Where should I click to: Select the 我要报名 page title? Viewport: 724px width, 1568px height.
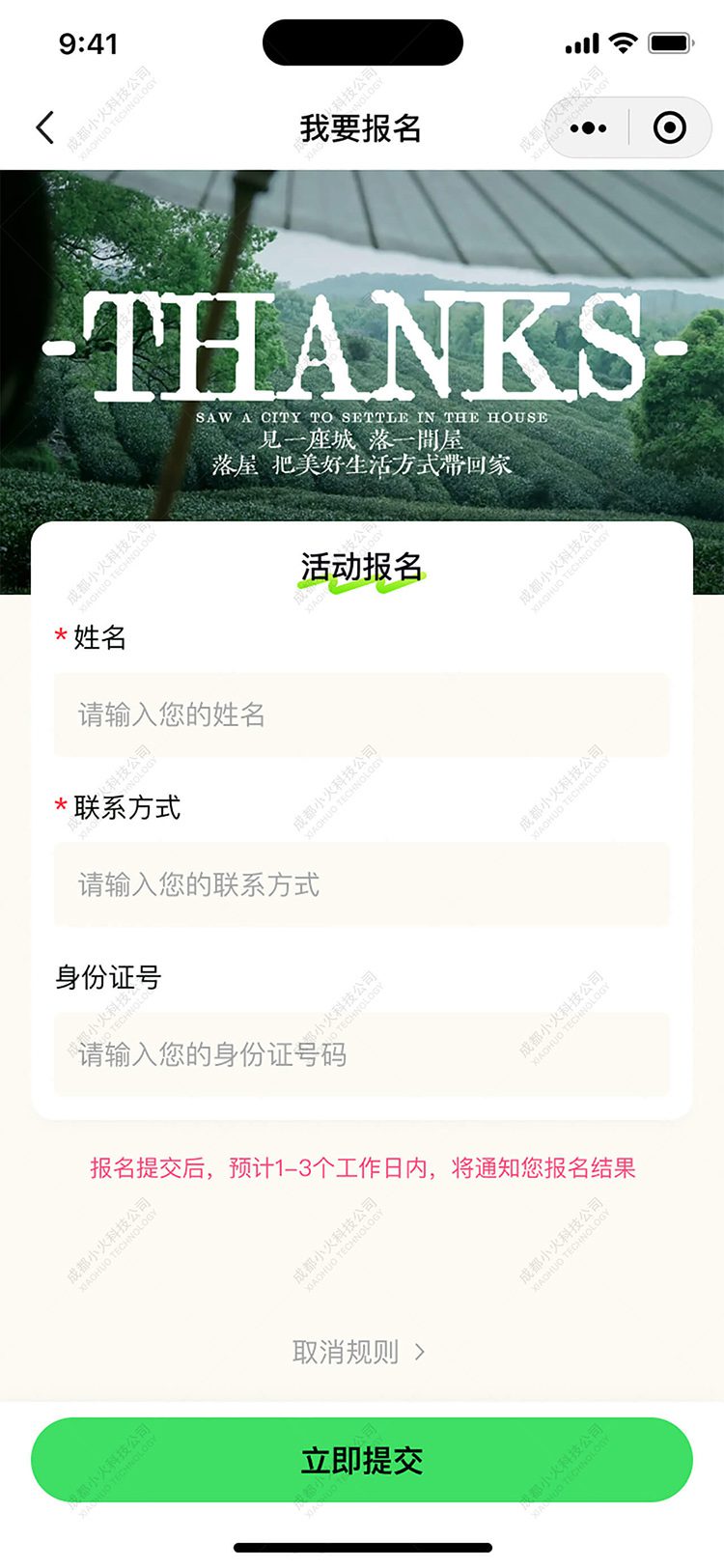[x=361, y=129]
